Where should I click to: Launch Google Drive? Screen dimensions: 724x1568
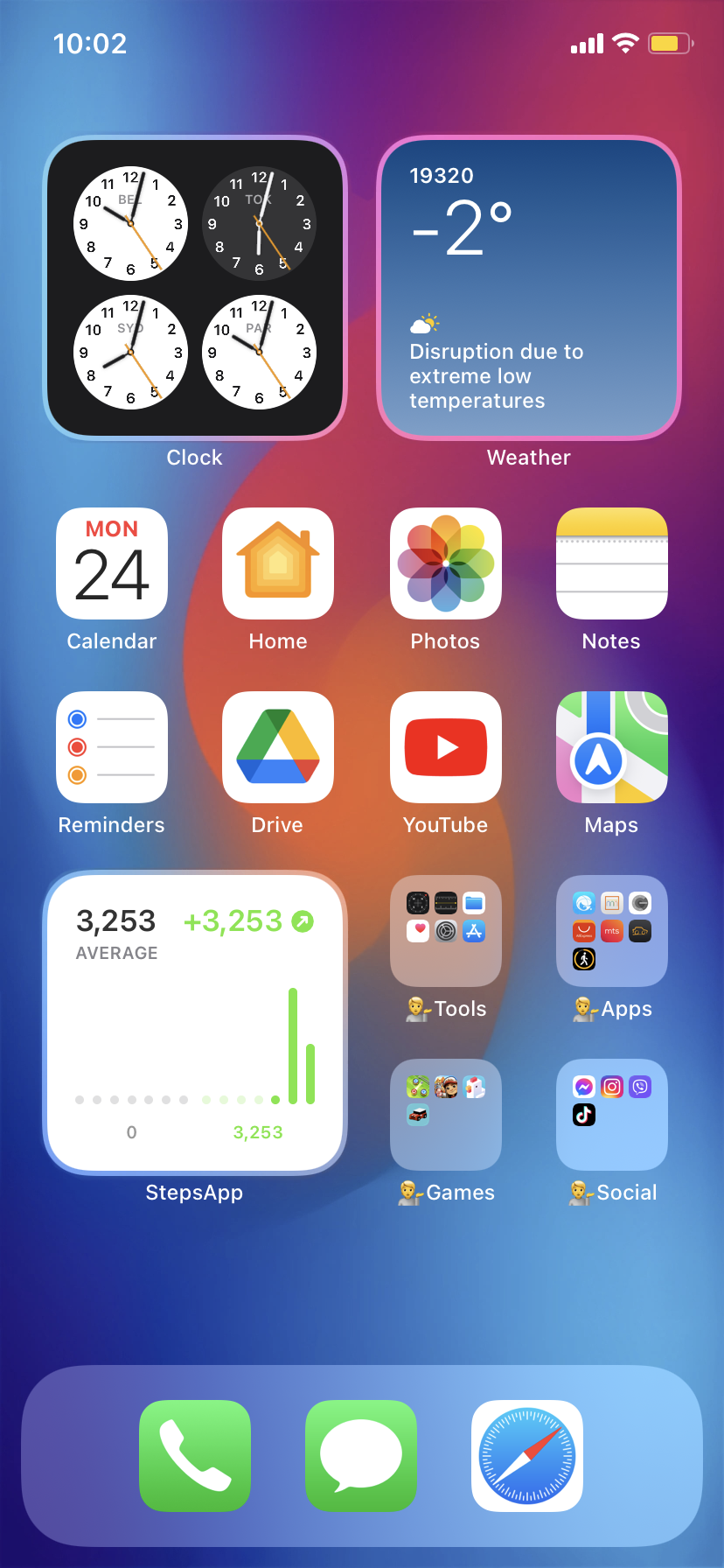click(278, 747)
